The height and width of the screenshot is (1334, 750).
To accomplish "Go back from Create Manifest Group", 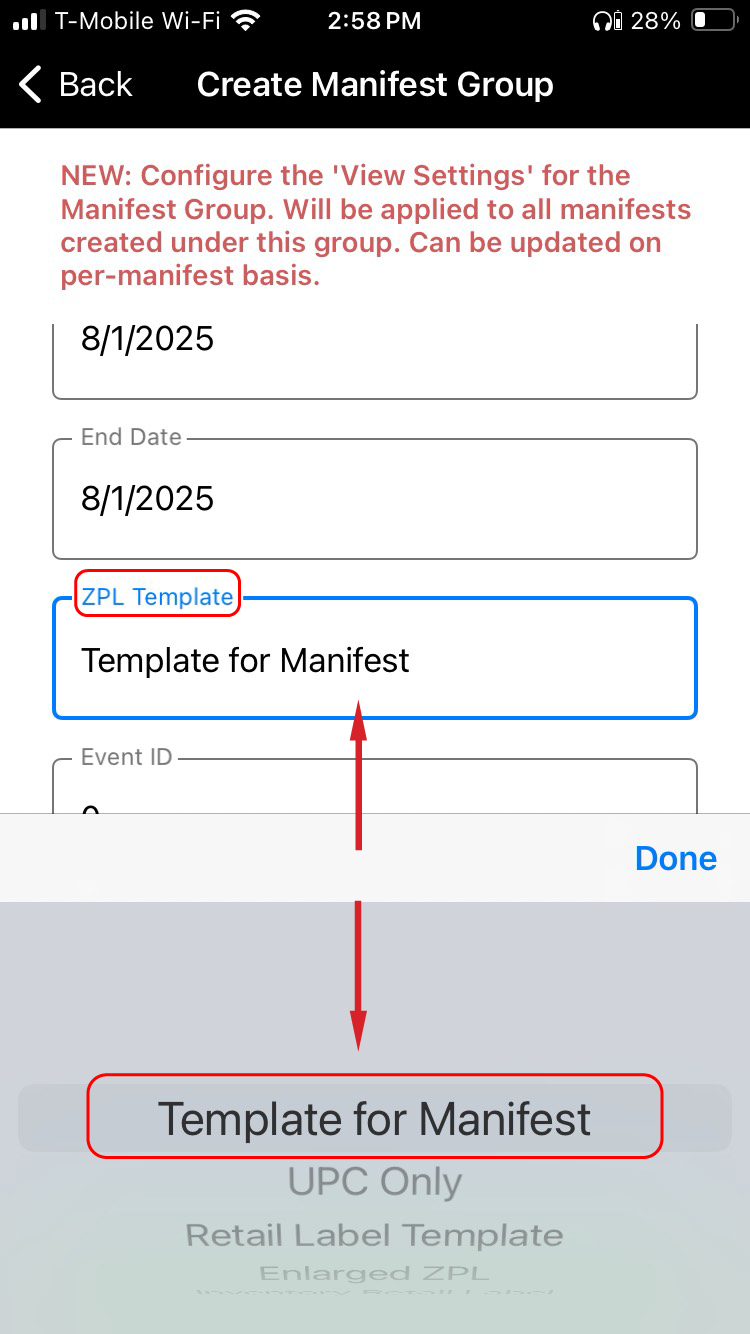I will 76,85.
